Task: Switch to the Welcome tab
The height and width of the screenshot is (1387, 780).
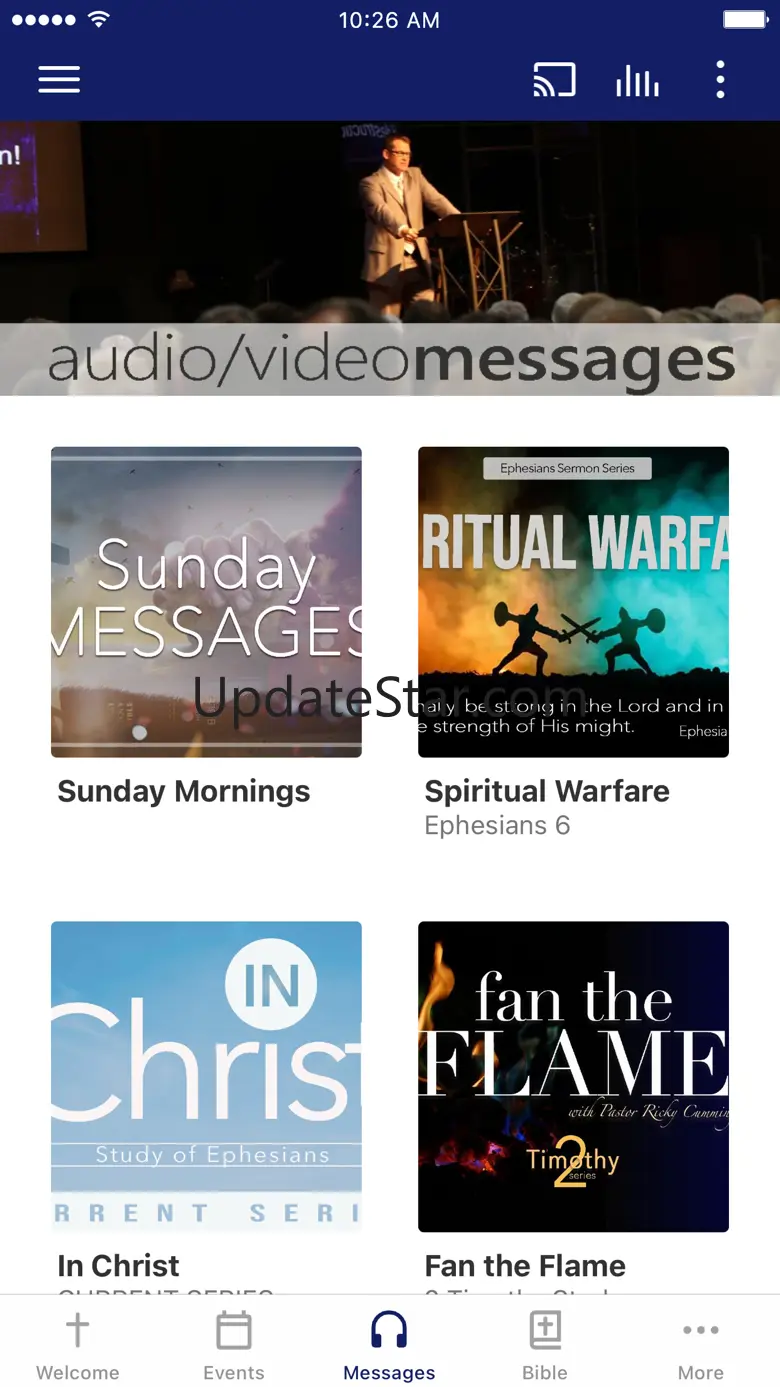Action: [78, 1346]
